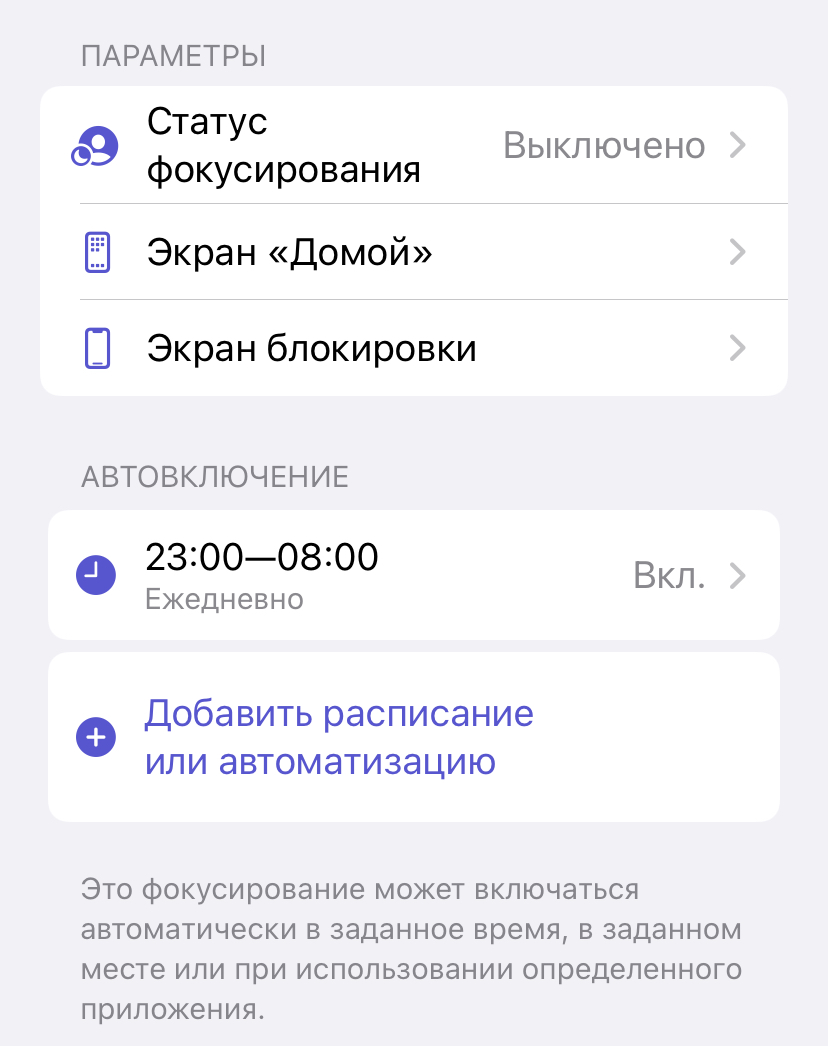Expand «Экран блокировки» via its chevron
The height and width of the screenshot is (1046, 828).
point(737,348)
